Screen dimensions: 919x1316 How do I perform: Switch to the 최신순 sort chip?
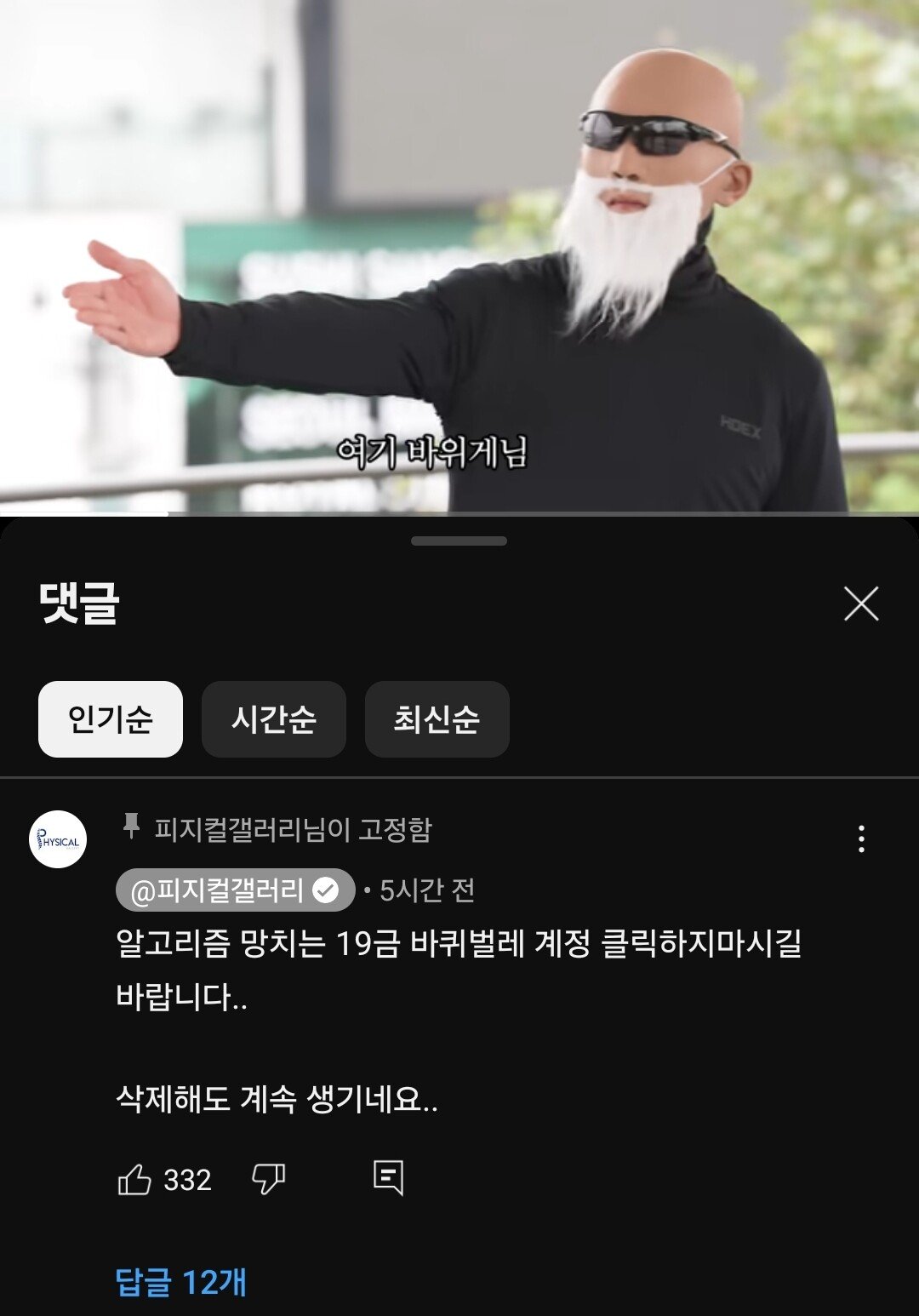click(437, 719)
